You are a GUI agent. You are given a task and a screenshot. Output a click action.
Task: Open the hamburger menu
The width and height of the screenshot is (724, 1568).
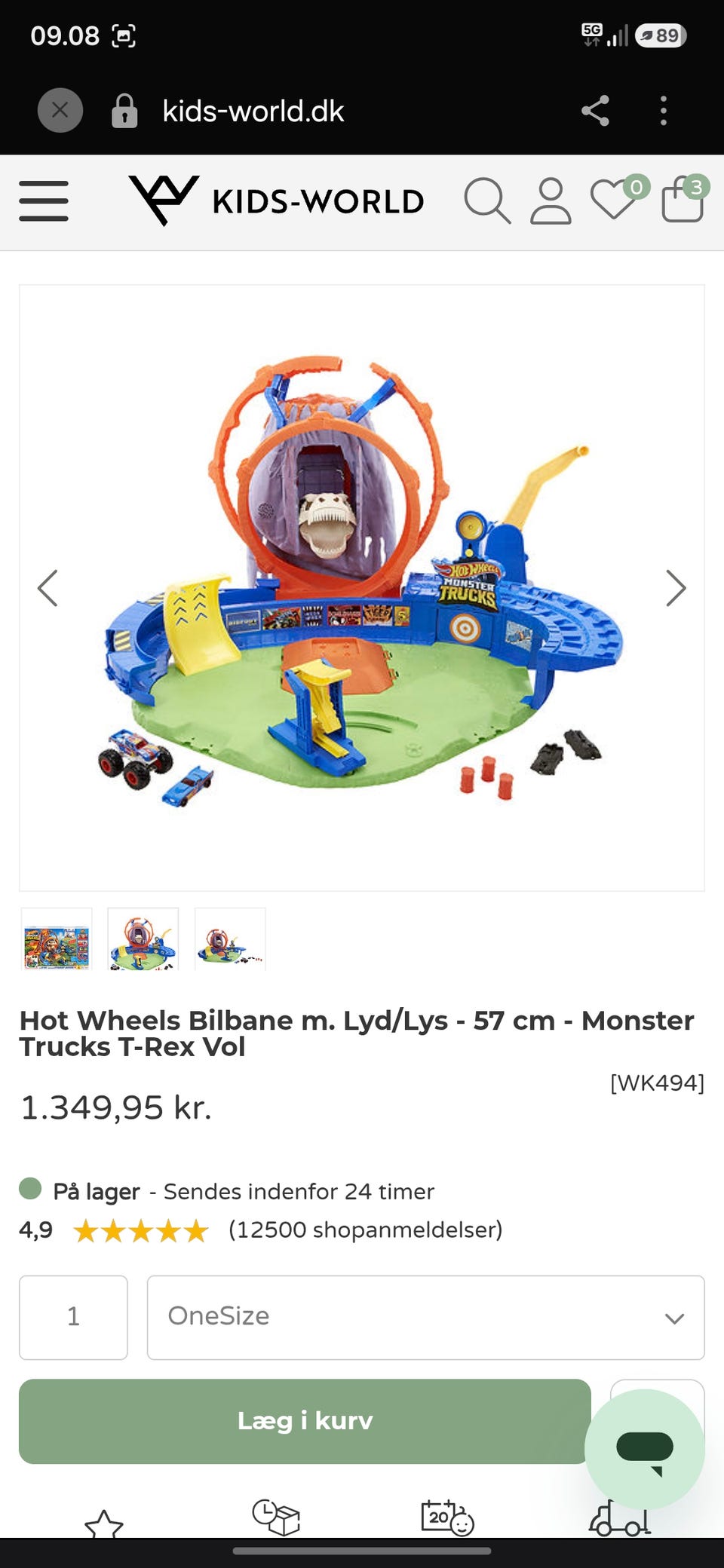(44, 201)
